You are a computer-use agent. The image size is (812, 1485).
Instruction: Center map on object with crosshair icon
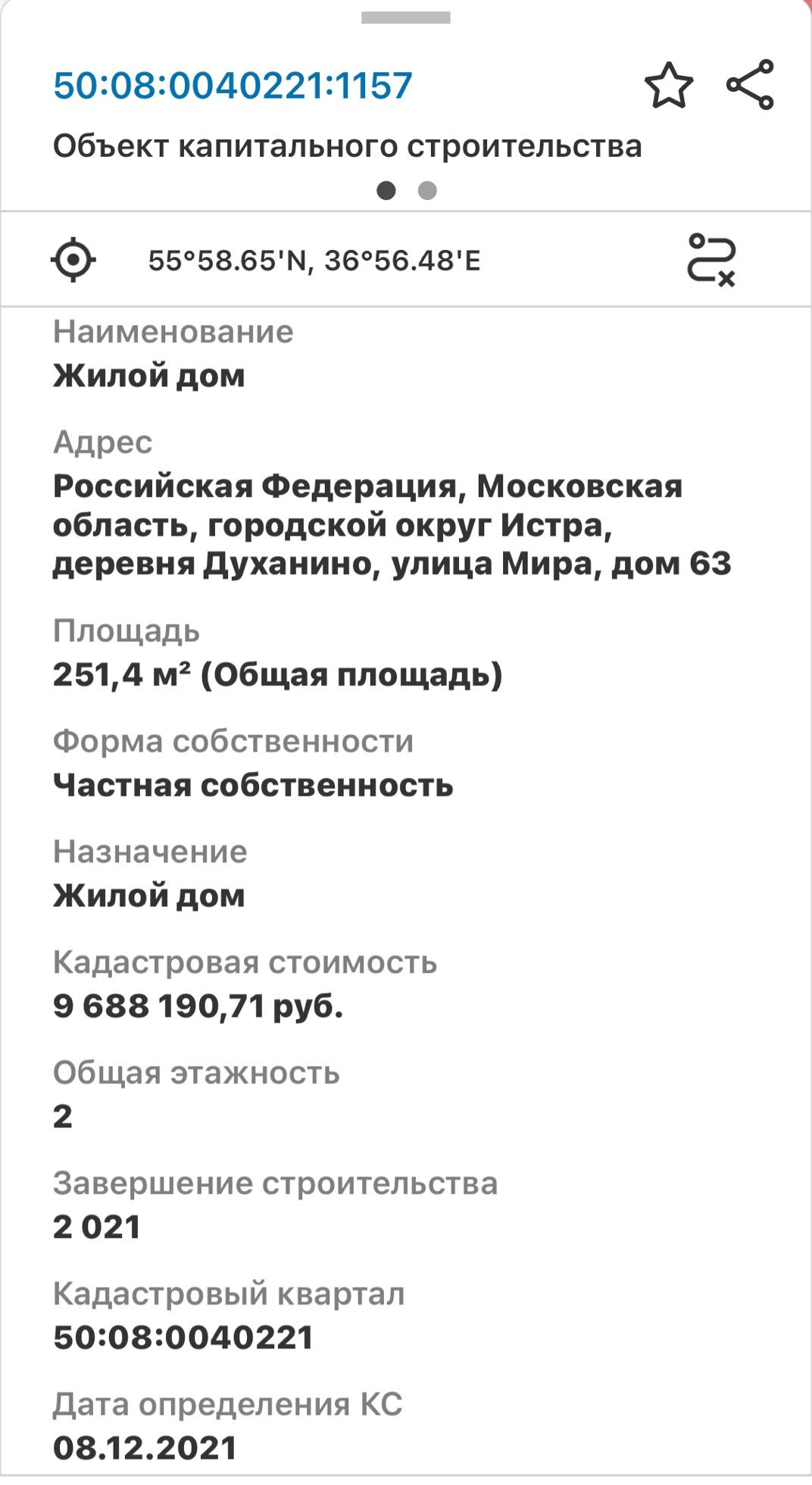click(73, 260)
